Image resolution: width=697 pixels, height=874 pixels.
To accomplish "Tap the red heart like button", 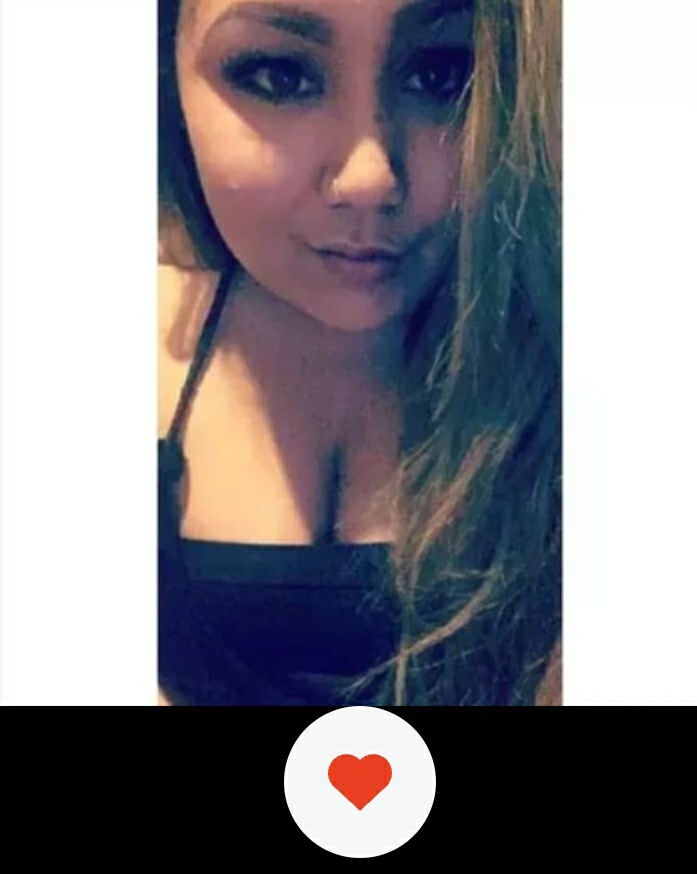I will point(360,781).
